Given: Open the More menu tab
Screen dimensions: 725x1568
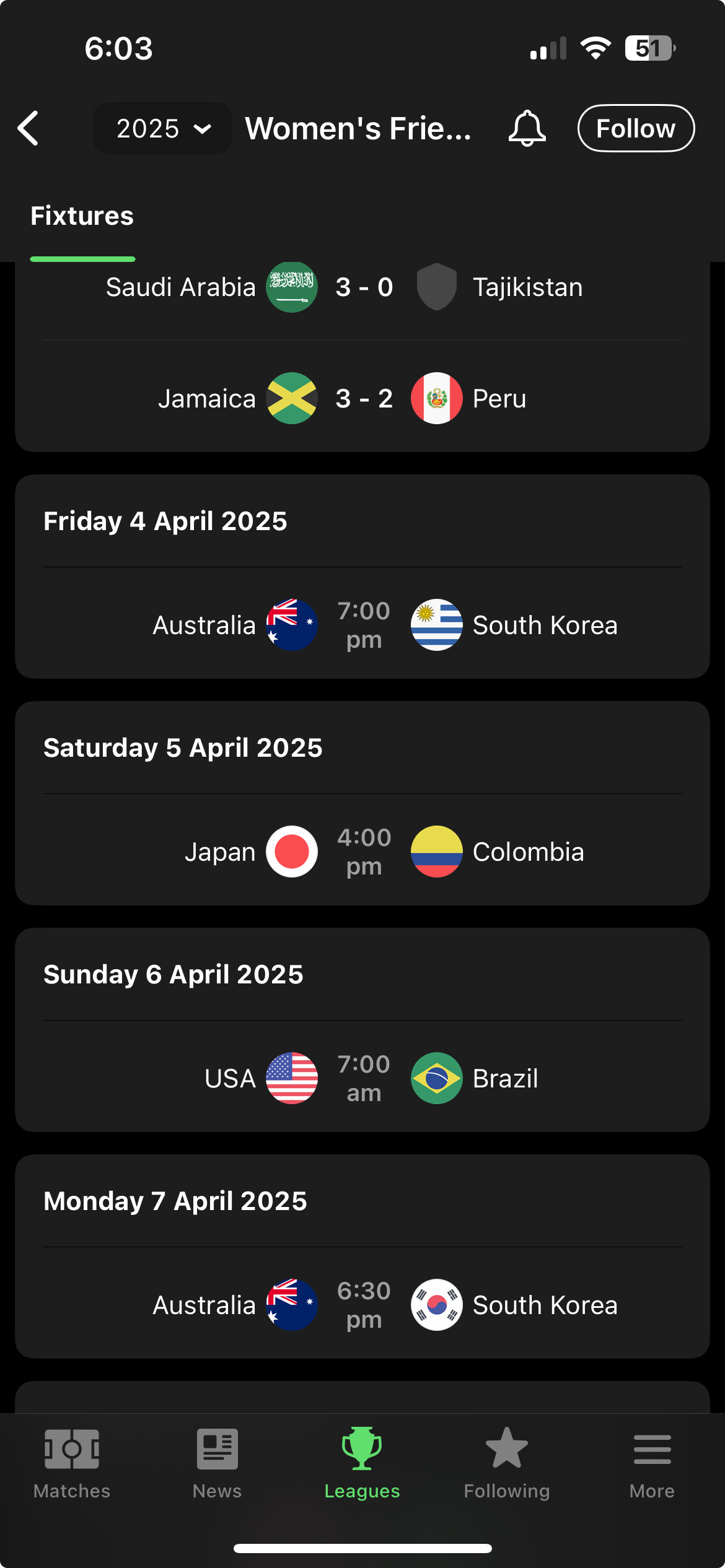Looking at the screenshot, I should (x=652, y=1464).
